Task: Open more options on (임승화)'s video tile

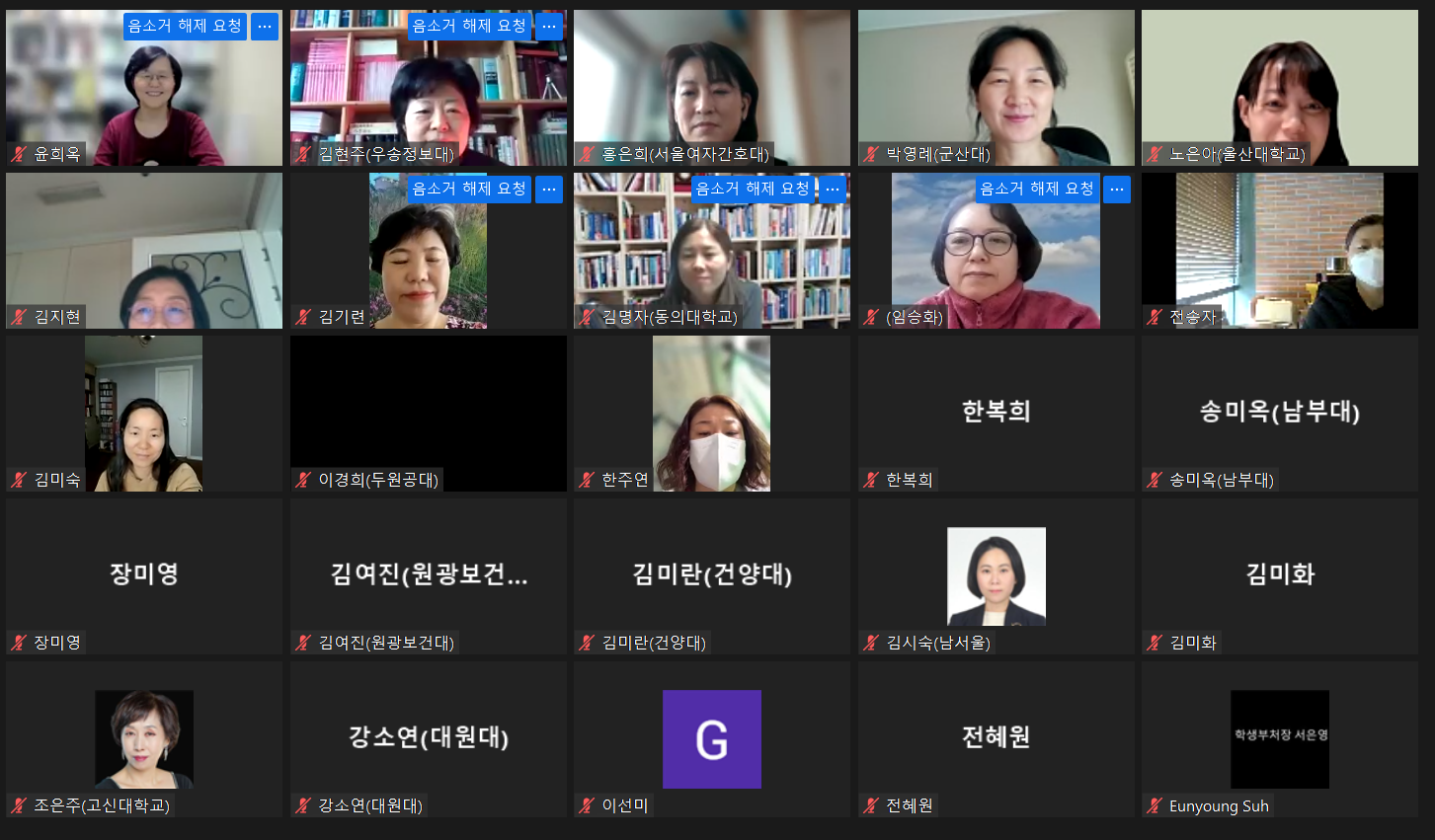Action: pos(1117,190)
